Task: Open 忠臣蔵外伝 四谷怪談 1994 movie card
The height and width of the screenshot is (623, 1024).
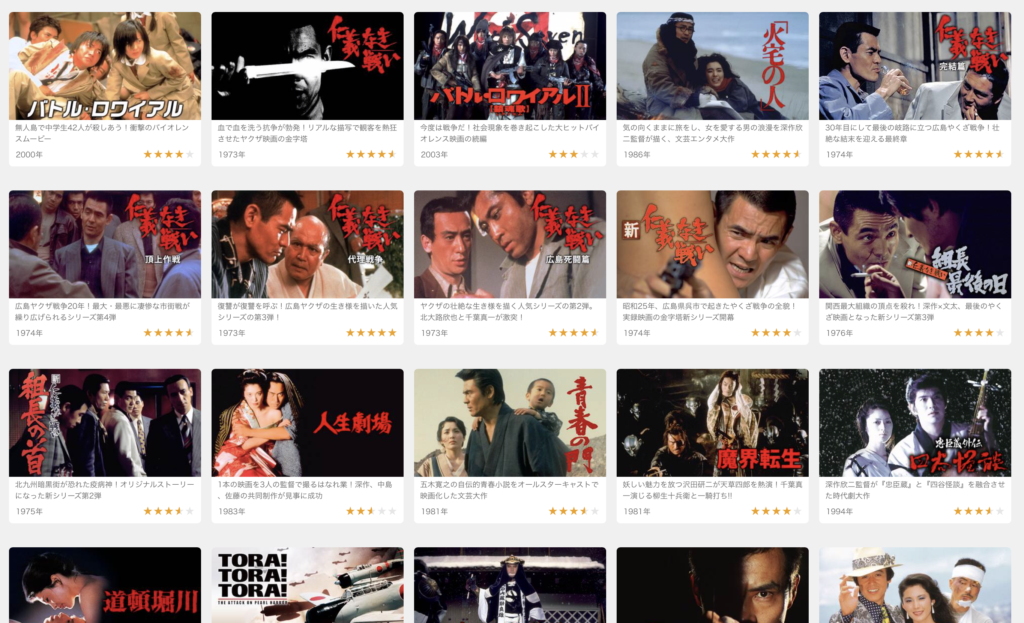Action: coord(914,422)
